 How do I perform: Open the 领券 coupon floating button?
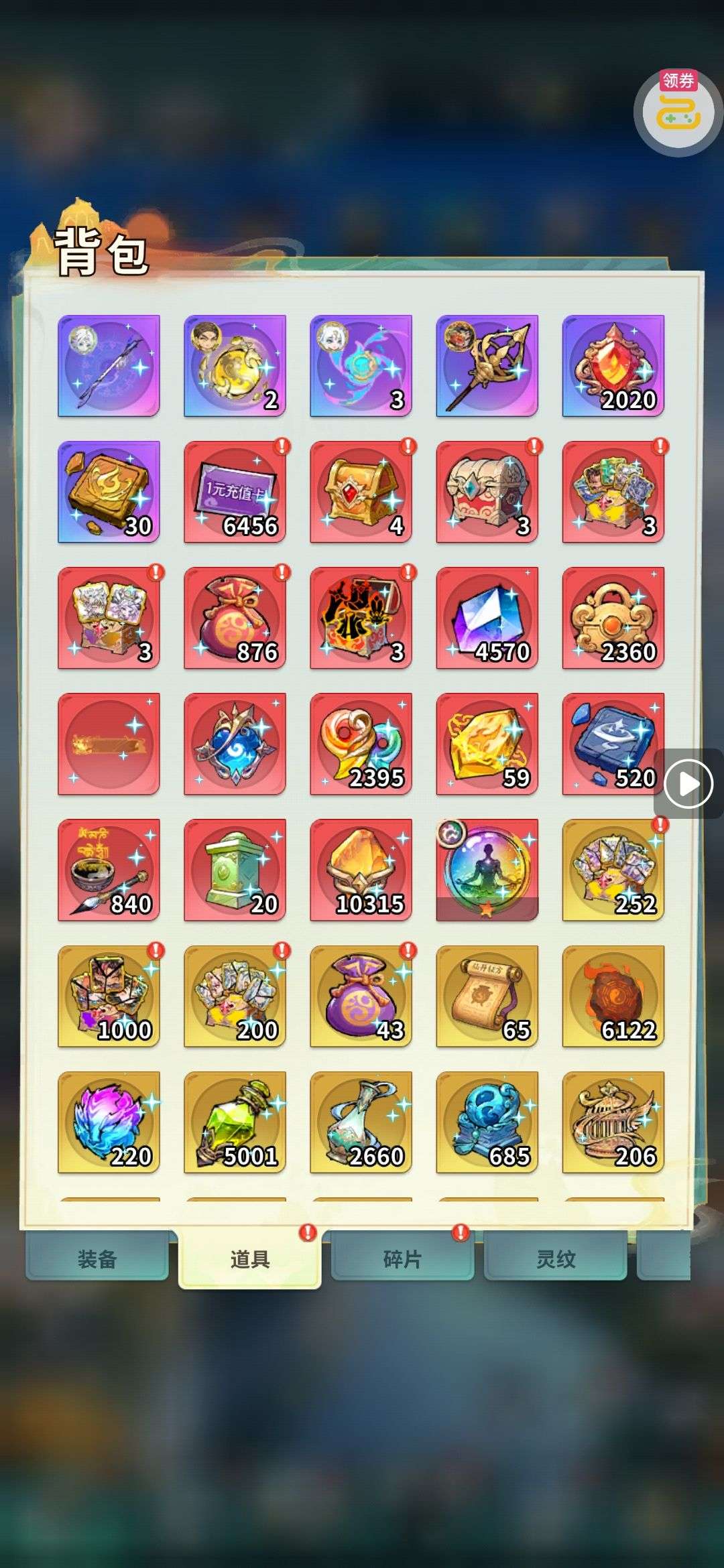coord(678,112)
